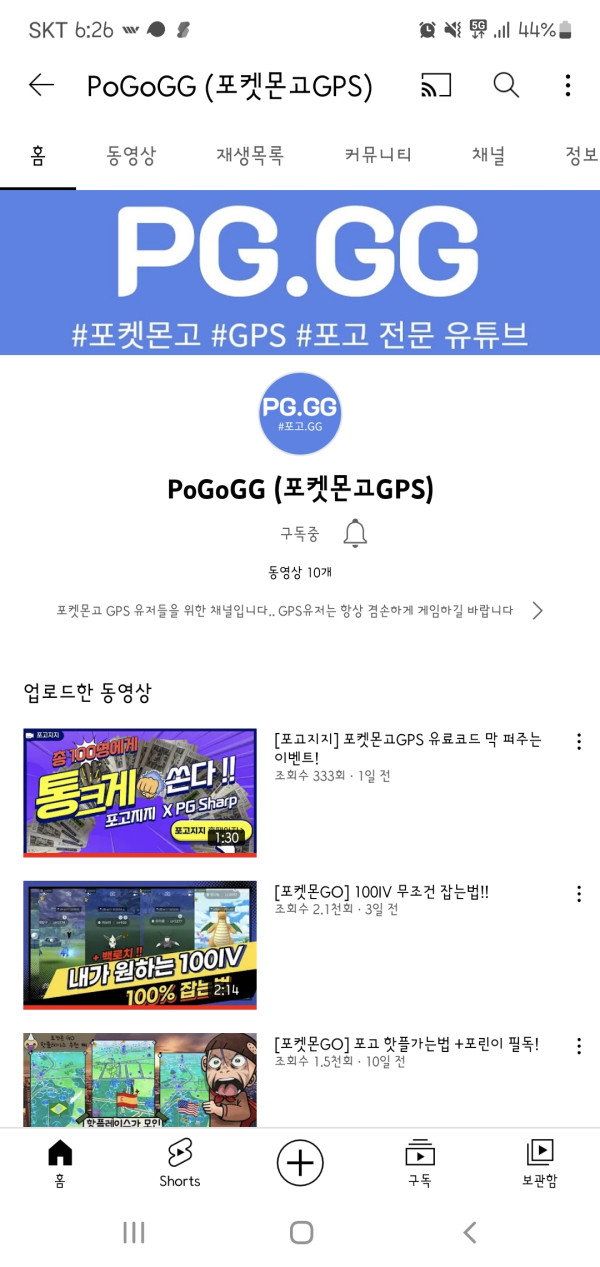Open the app bar overflow menu
600x1267 pixels.
pos(568,86)
